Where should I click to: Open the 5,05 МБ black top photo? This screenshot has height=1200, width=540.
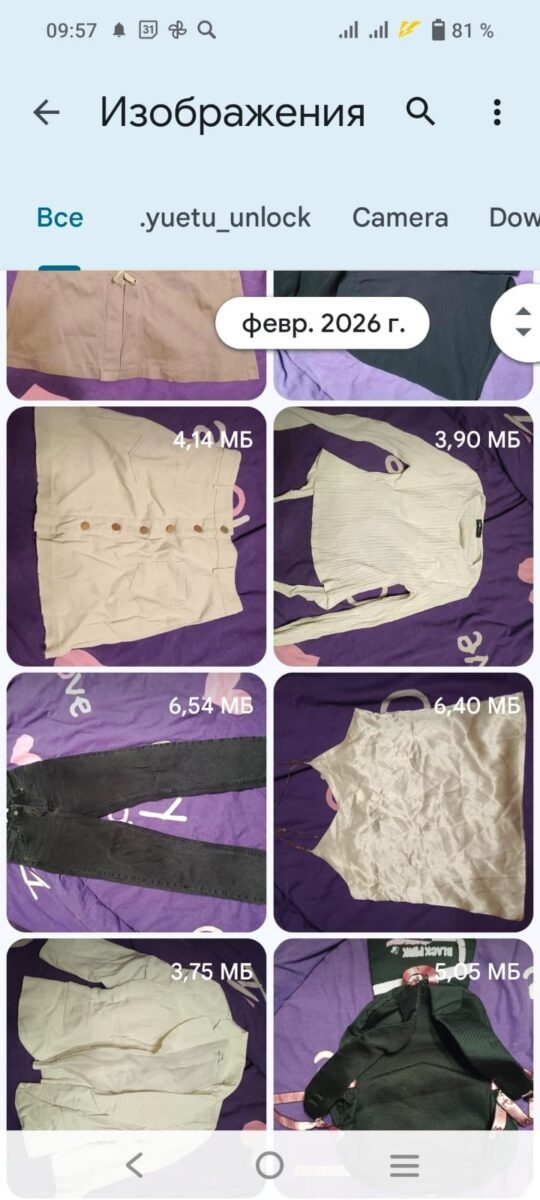click(404, 1035)
